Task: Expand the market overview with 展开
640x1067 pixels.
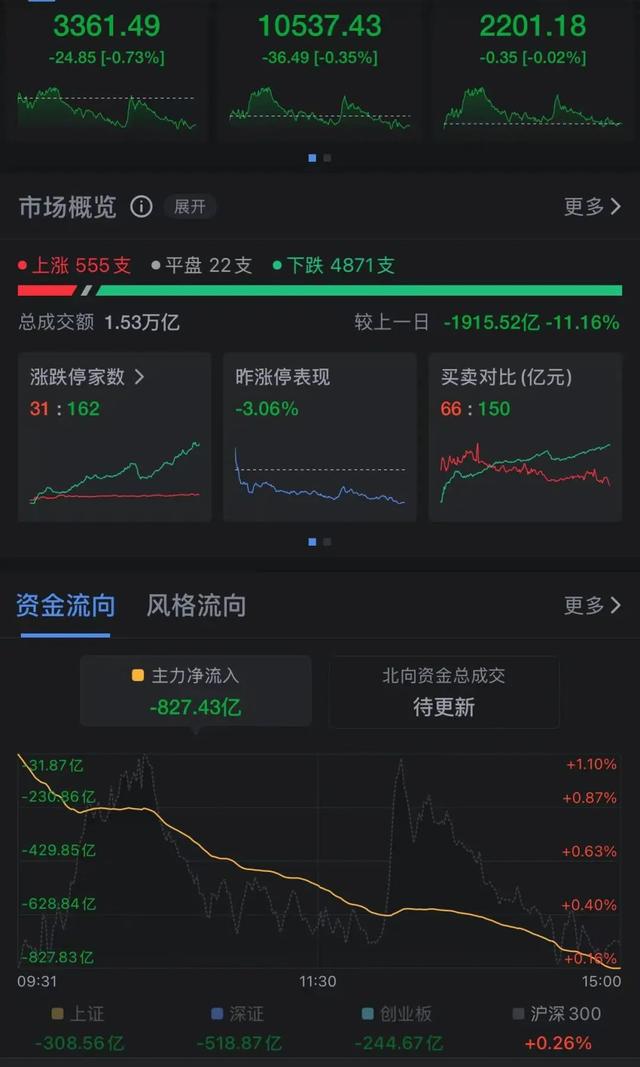Action: tap(190, 207)
